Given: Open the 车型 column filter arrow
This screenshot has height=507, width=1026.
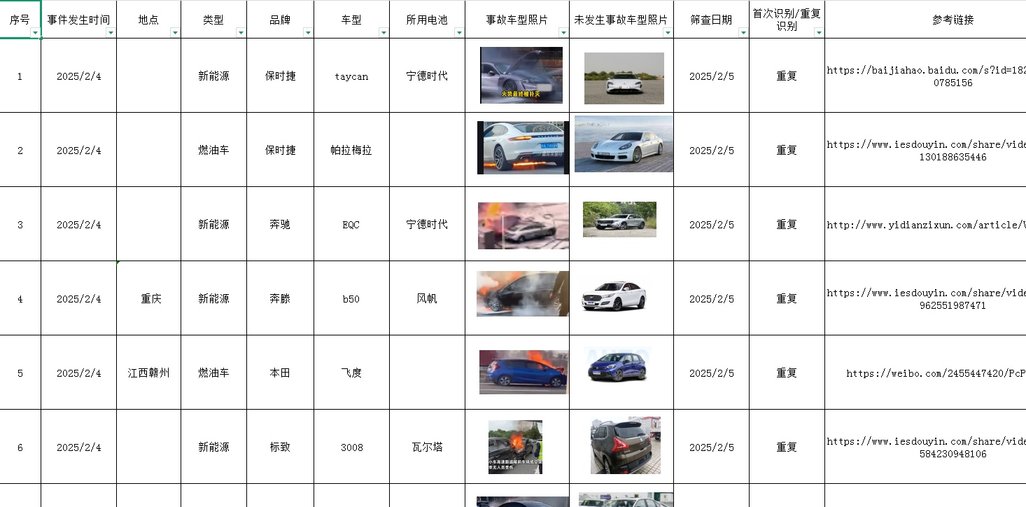Looking at the screenshot, I should pos(384,33).
